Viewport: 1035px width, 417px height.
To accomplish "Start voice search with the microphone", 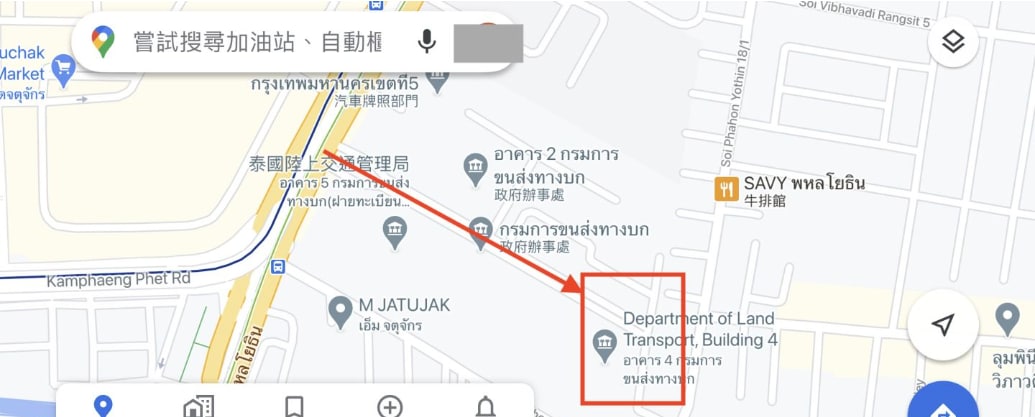I will click(x=427, y=42).
